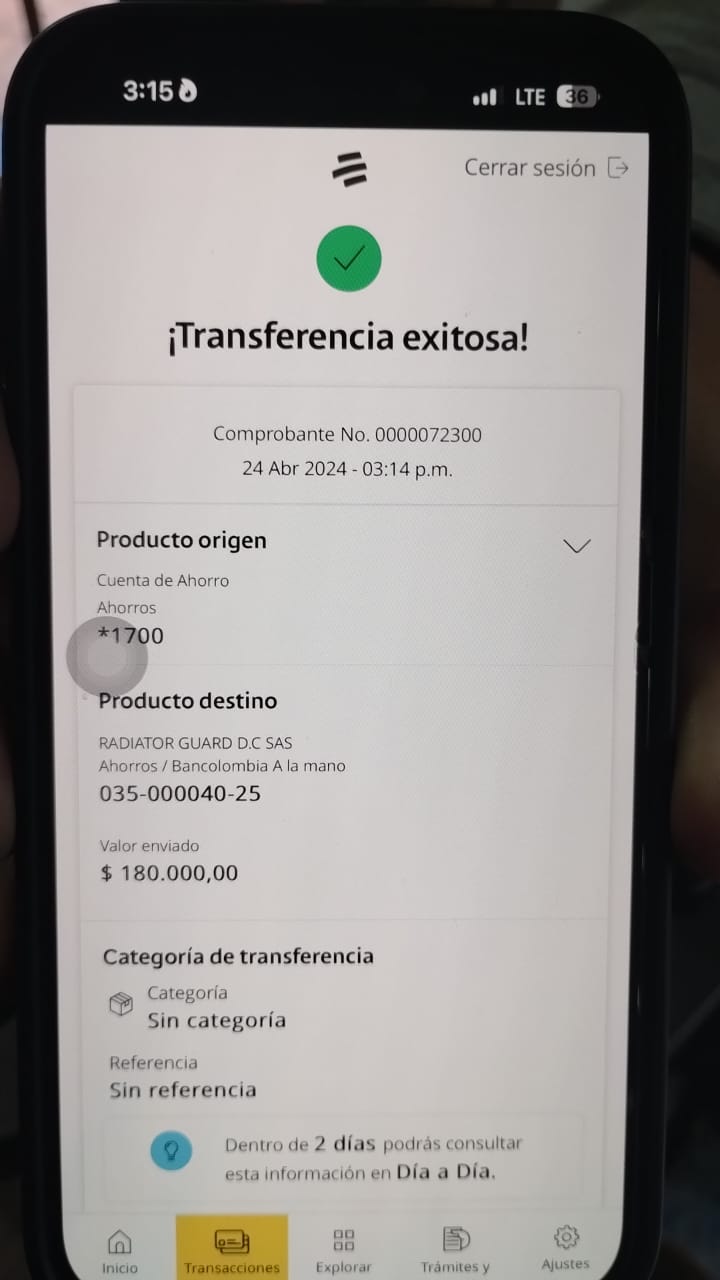Expand the Producto origen chevron
This screenshot has height=1280, width=720.
577,546
